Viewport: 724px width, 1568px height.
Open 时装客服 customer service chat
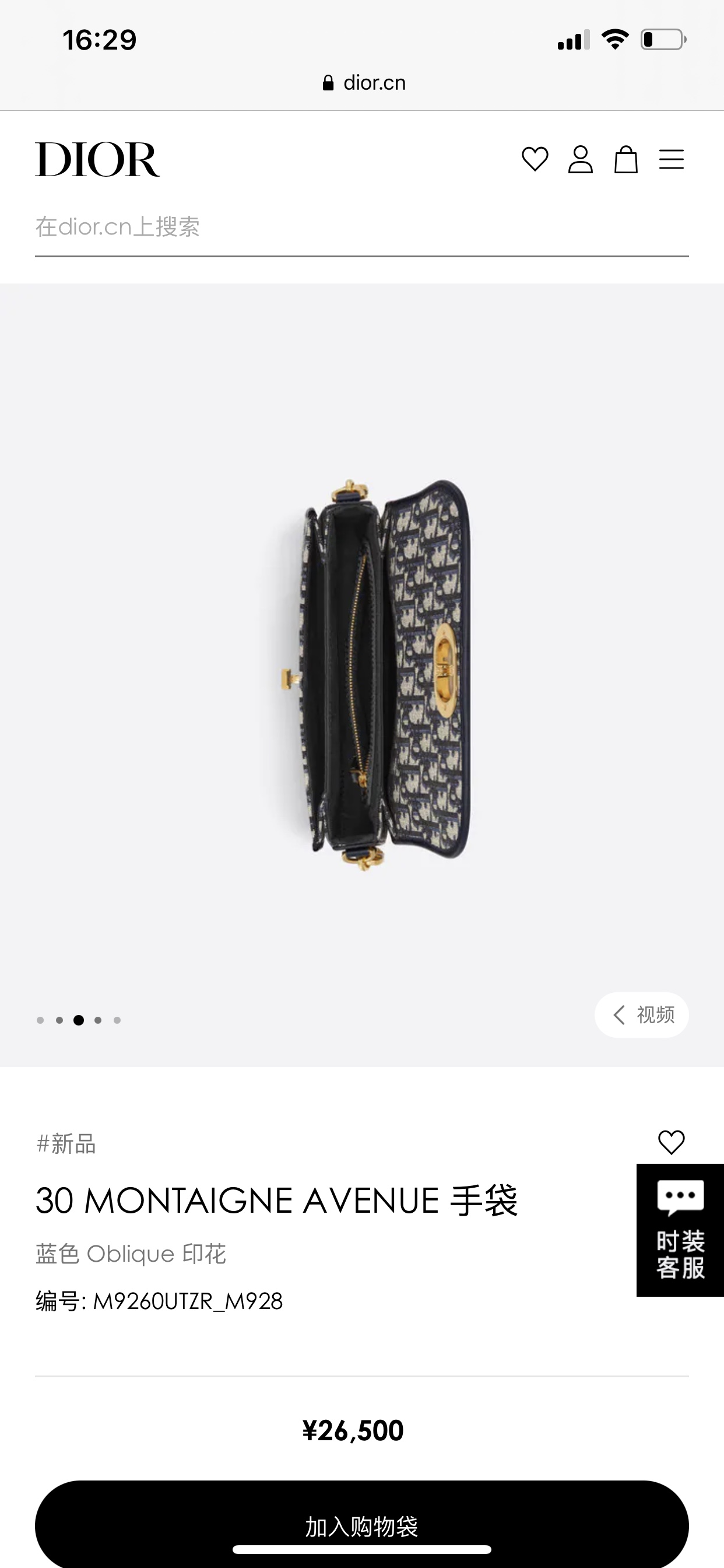(680, 1230)
